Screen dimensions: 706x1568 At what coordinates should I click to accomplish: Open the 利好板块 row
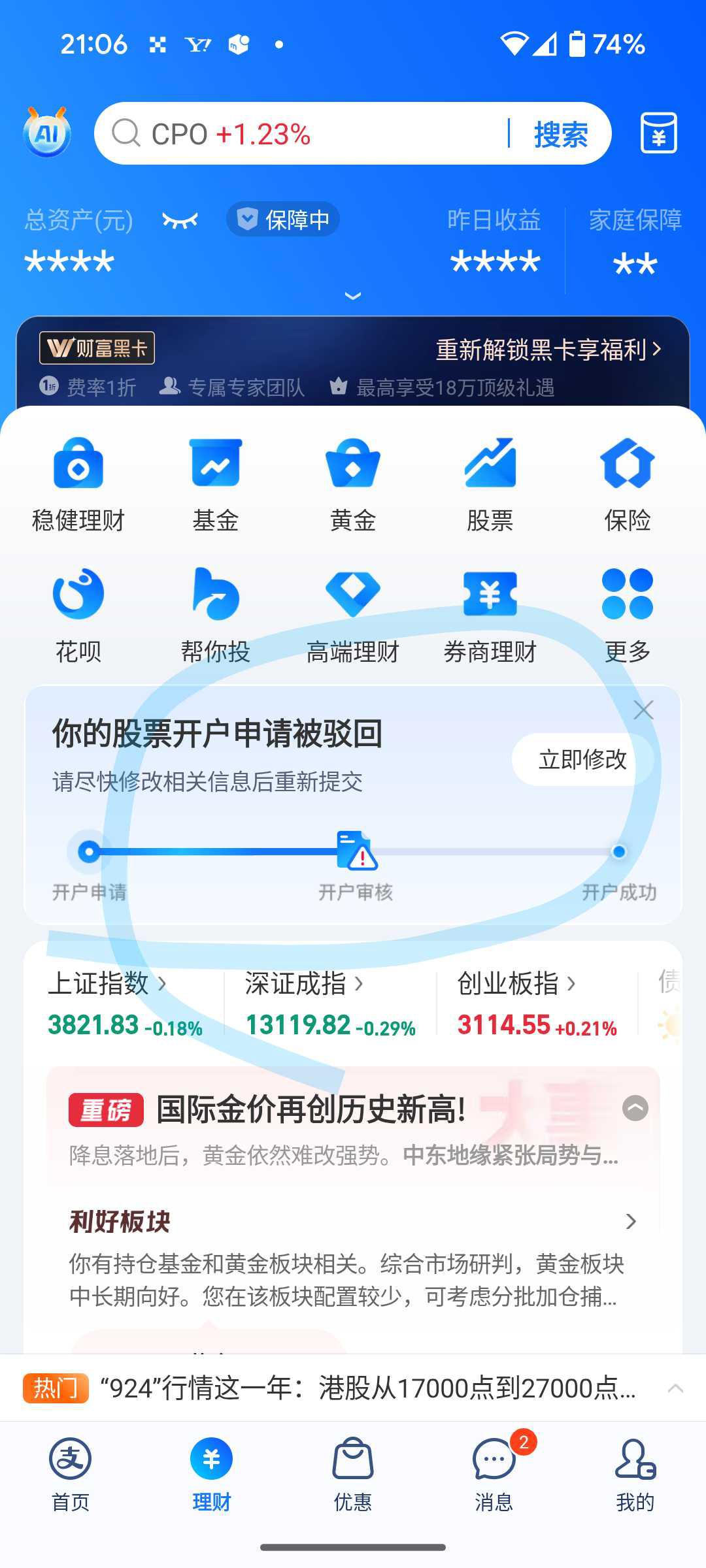353,1221
